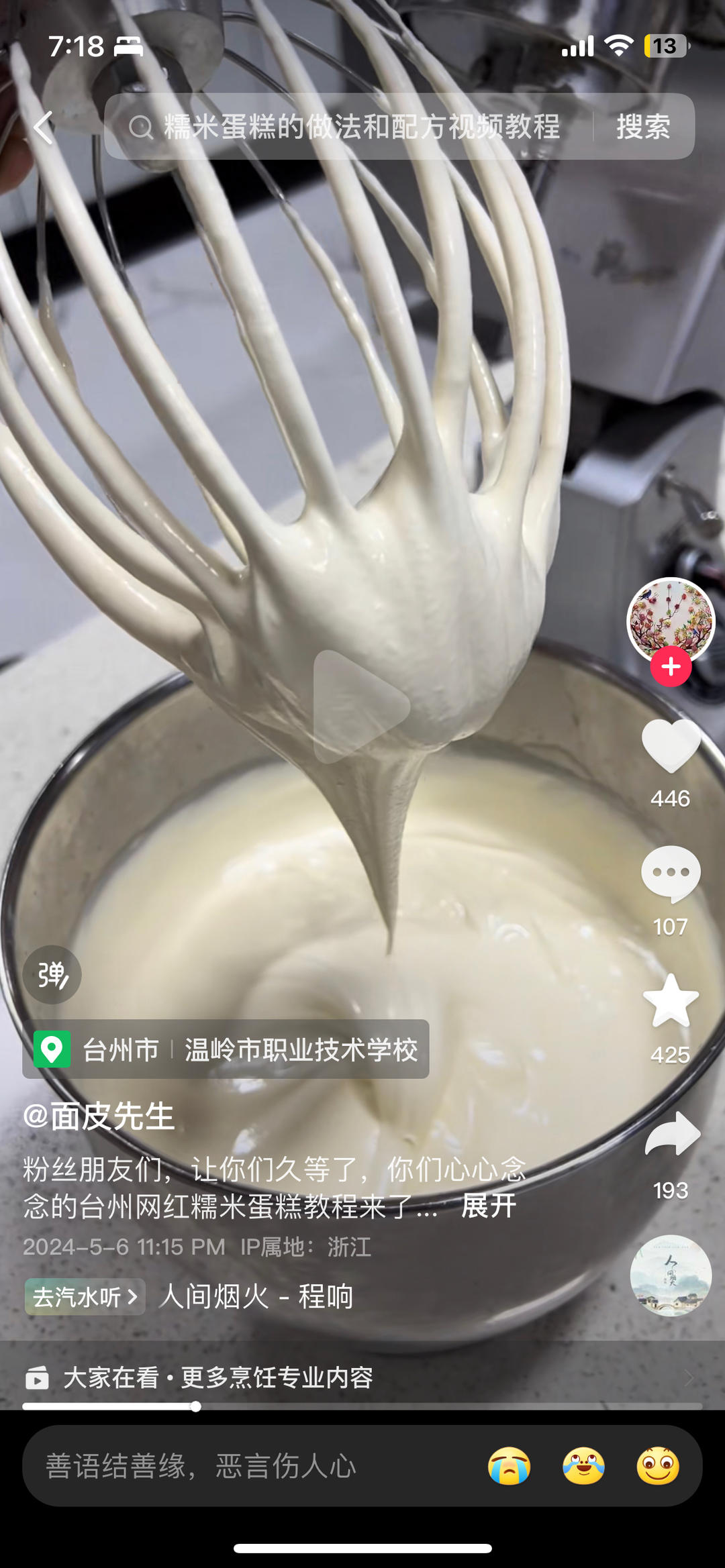Toggle the 弹 danmaku comments button
725x1568 pixels.
(x=52, y=974)
